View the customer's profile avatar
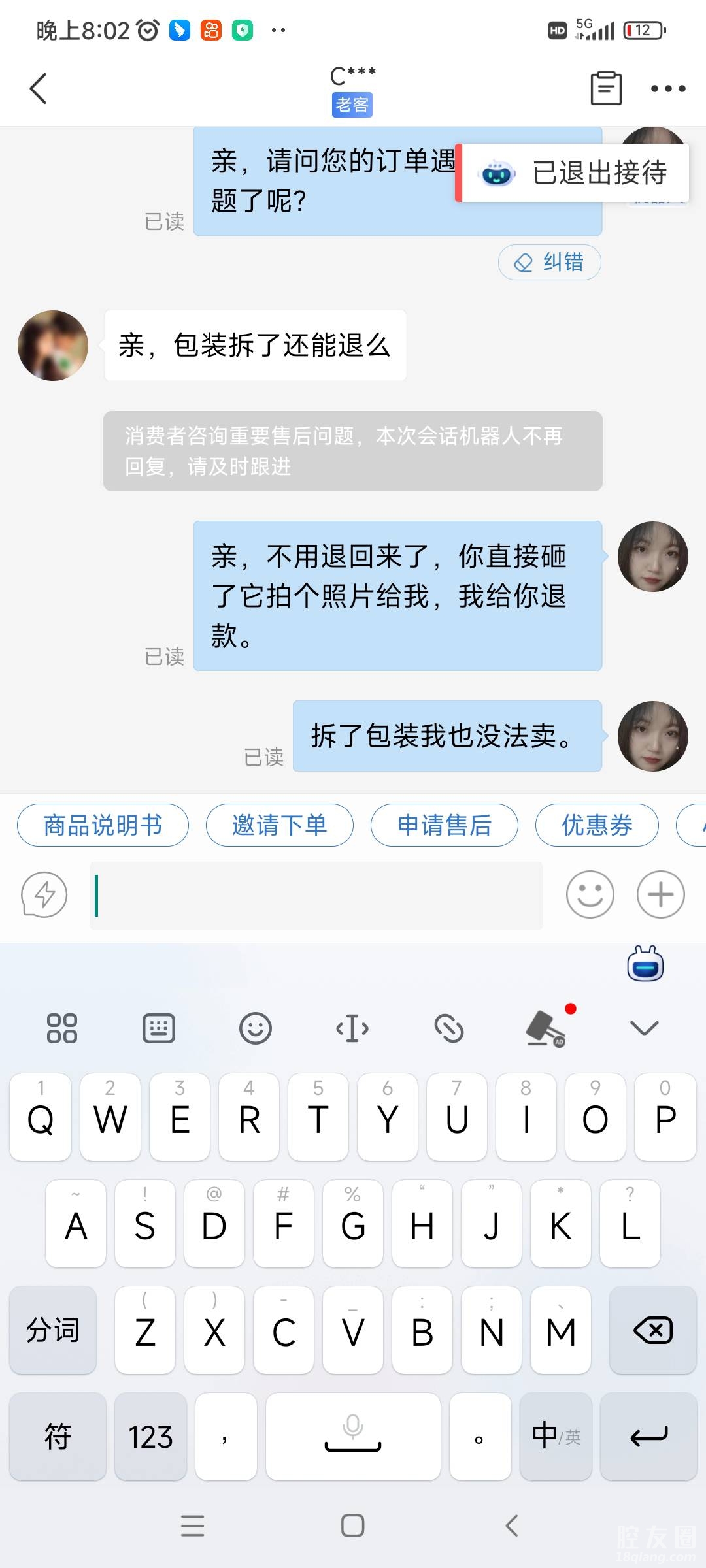This screenshot has width=706, height=1568. coord(53,346)
